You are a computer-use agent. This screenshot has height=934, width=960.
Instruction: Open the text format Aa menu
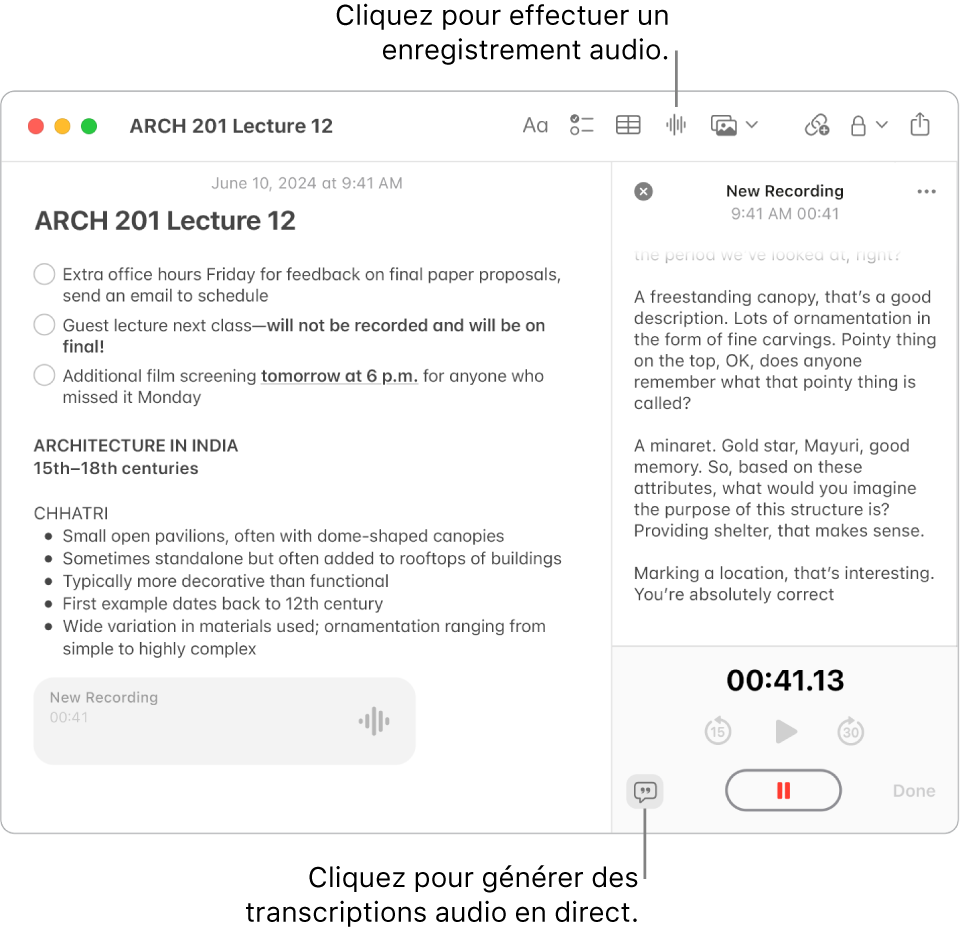click(x=535, y=126)
